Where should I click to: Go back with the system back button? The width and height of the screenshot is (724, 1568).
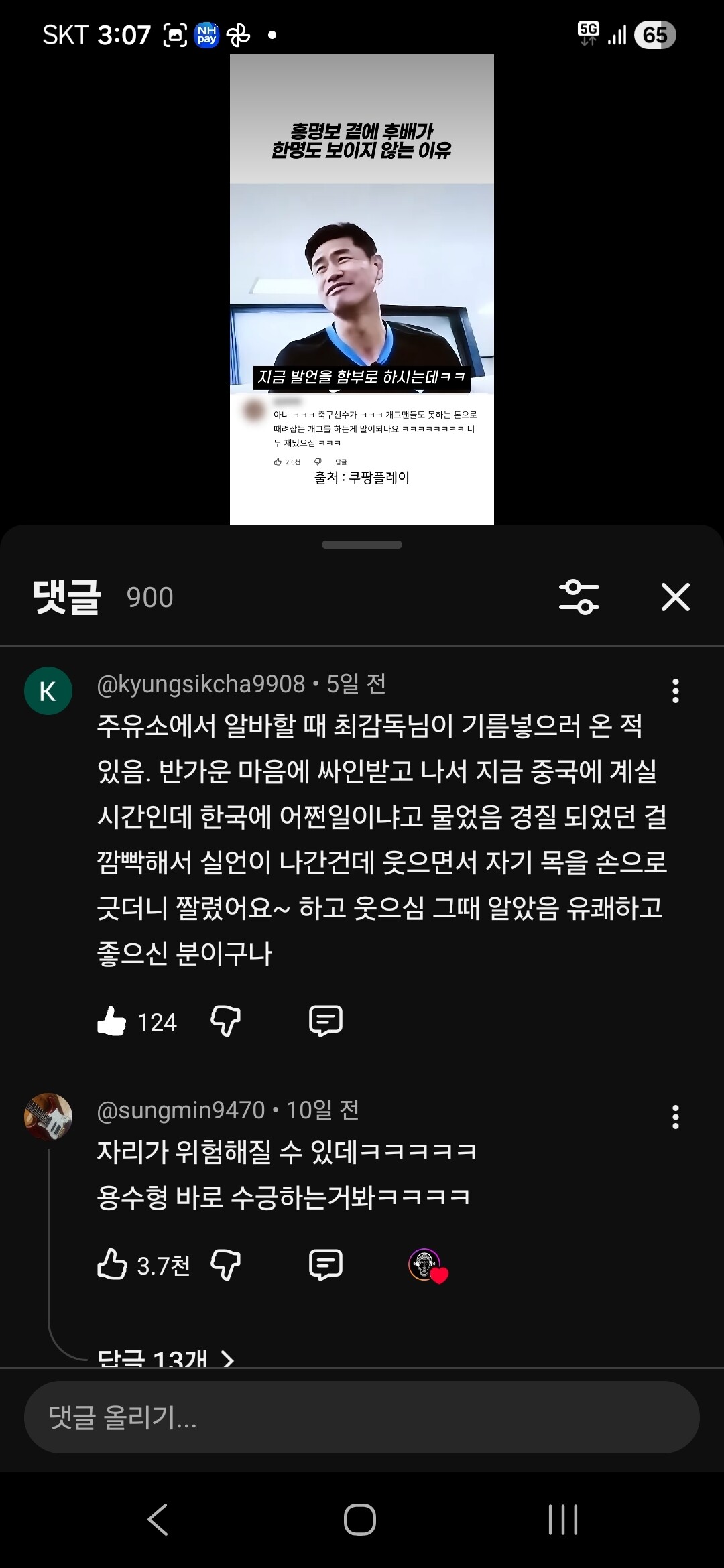[158, 1519]
